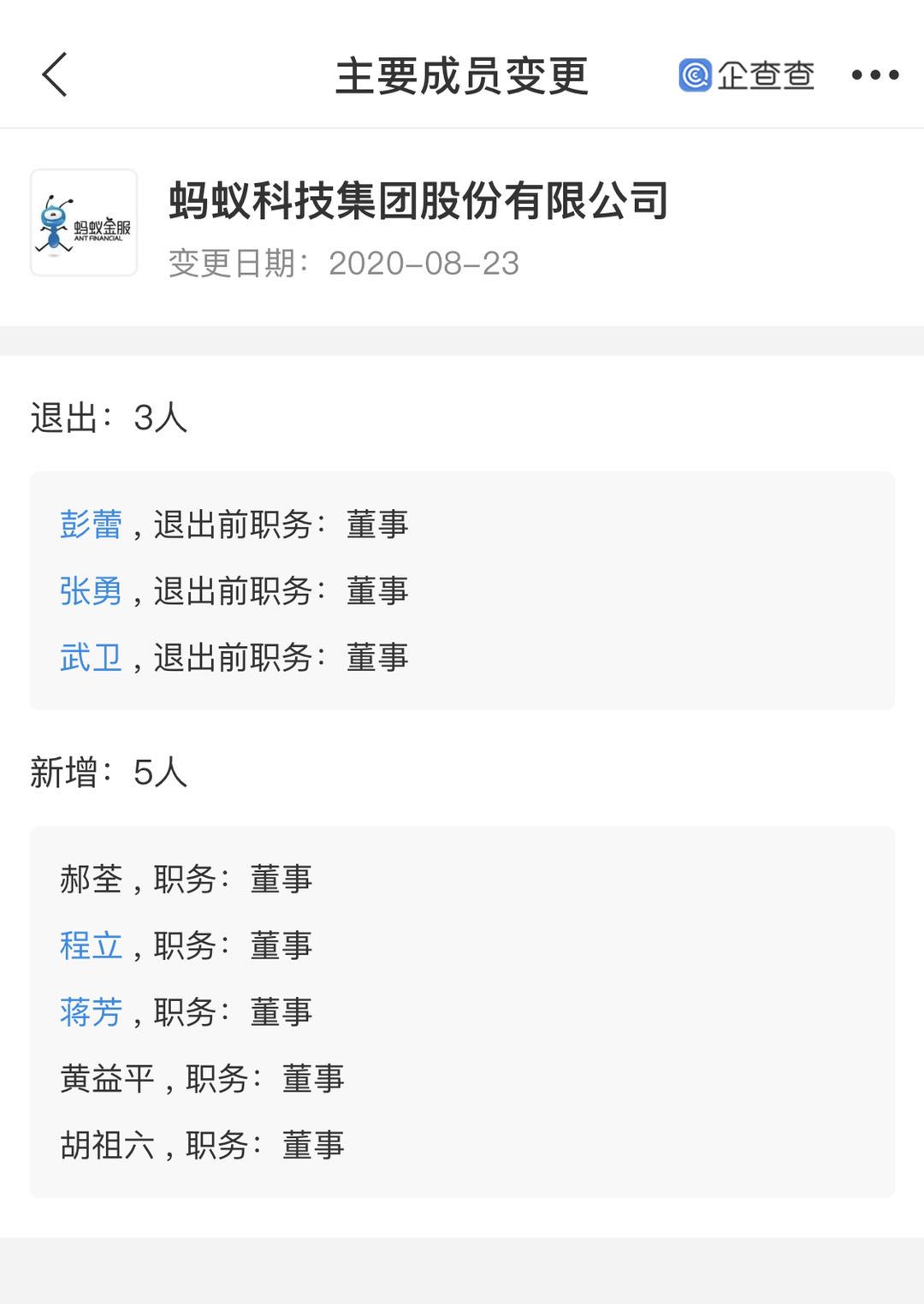Open 彭蕾's profile link
The width and height of the screenshot is (924, 1304).
(91, 525)
